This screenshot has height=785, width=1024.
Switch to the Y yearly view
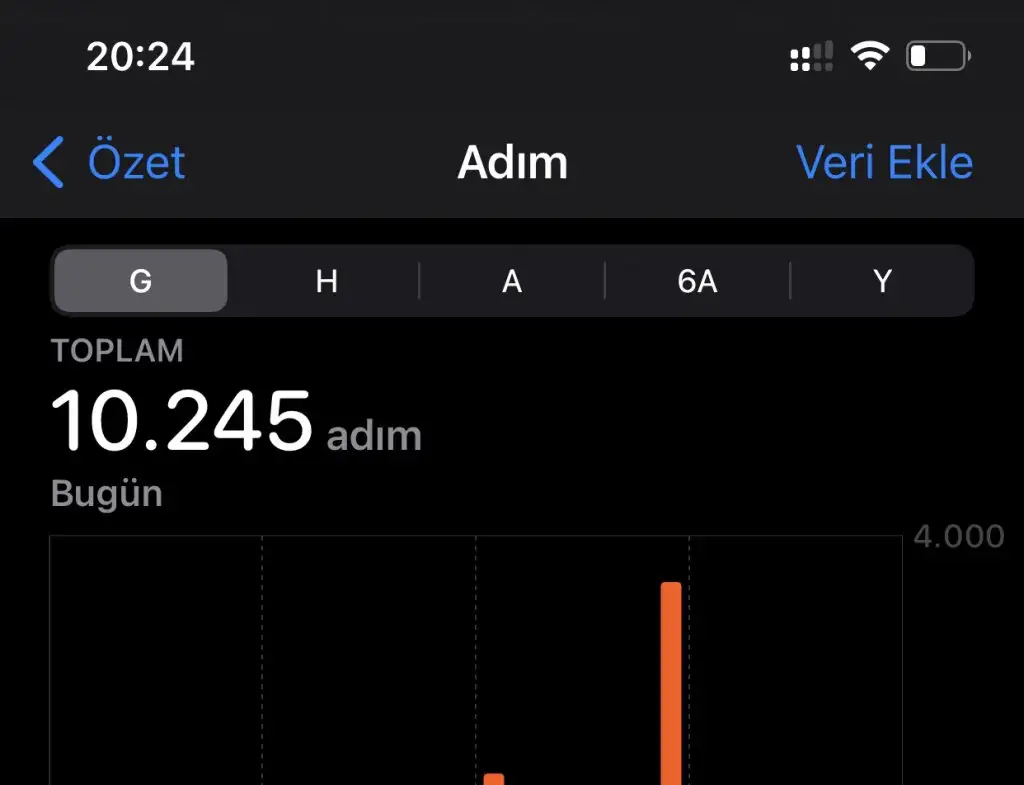[x=882, y=282]
